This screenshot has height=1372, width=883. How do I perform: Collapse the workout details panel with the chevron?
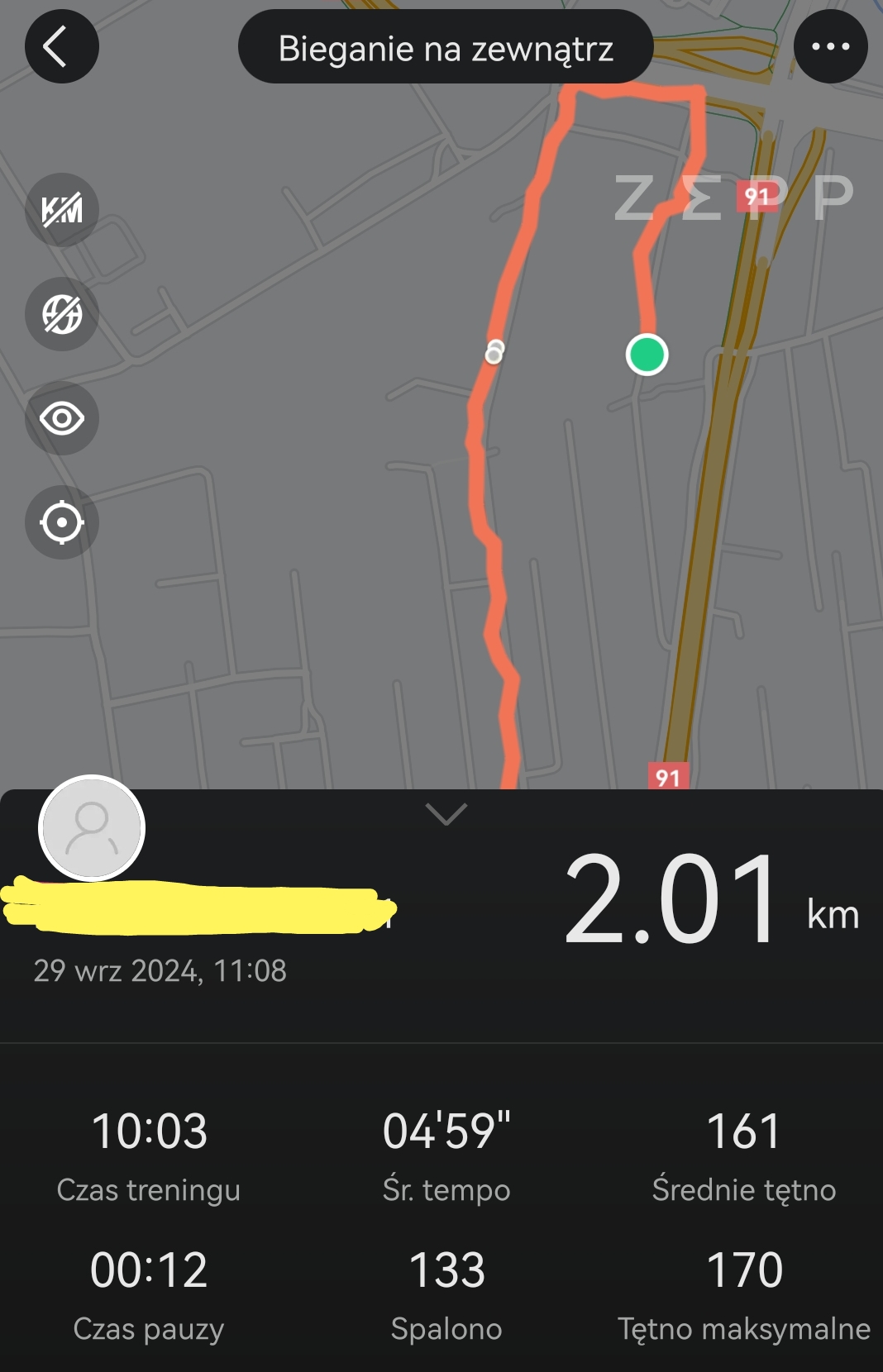point(446,814)
